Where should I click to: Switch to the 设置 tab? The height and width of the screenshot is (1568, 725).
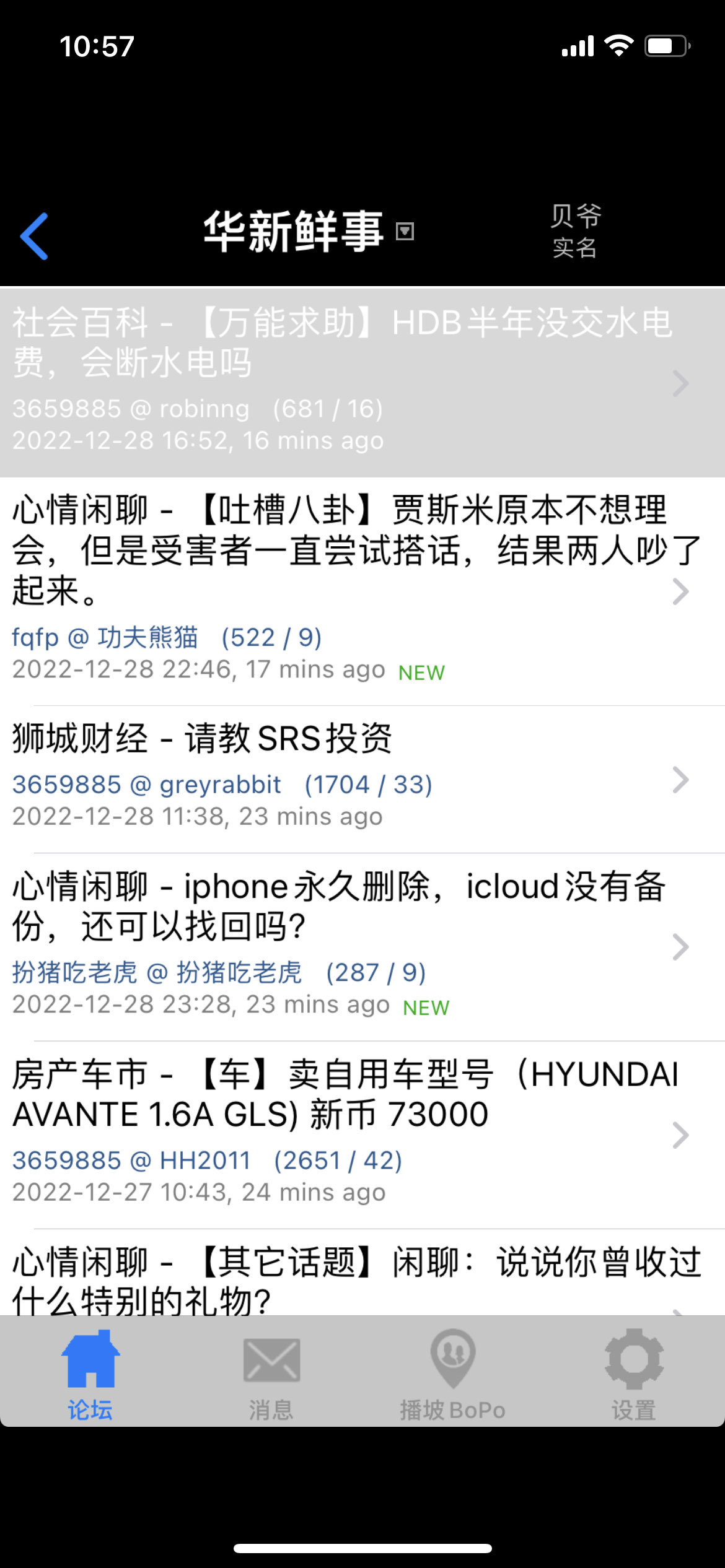coord(634,1374)
